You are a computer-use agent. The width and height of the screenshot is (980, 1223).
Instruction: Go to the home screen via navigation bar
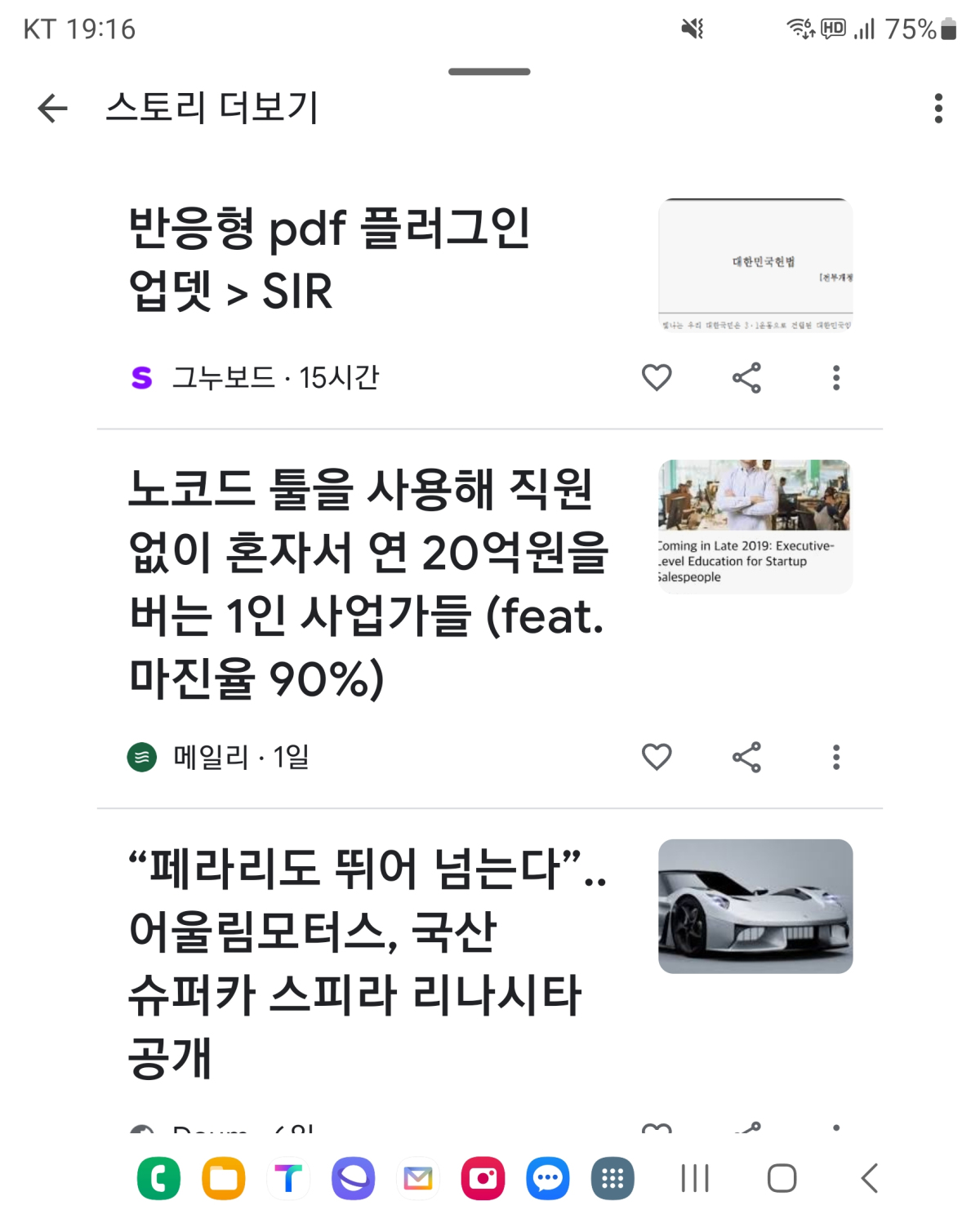[x=782, y=1178]
